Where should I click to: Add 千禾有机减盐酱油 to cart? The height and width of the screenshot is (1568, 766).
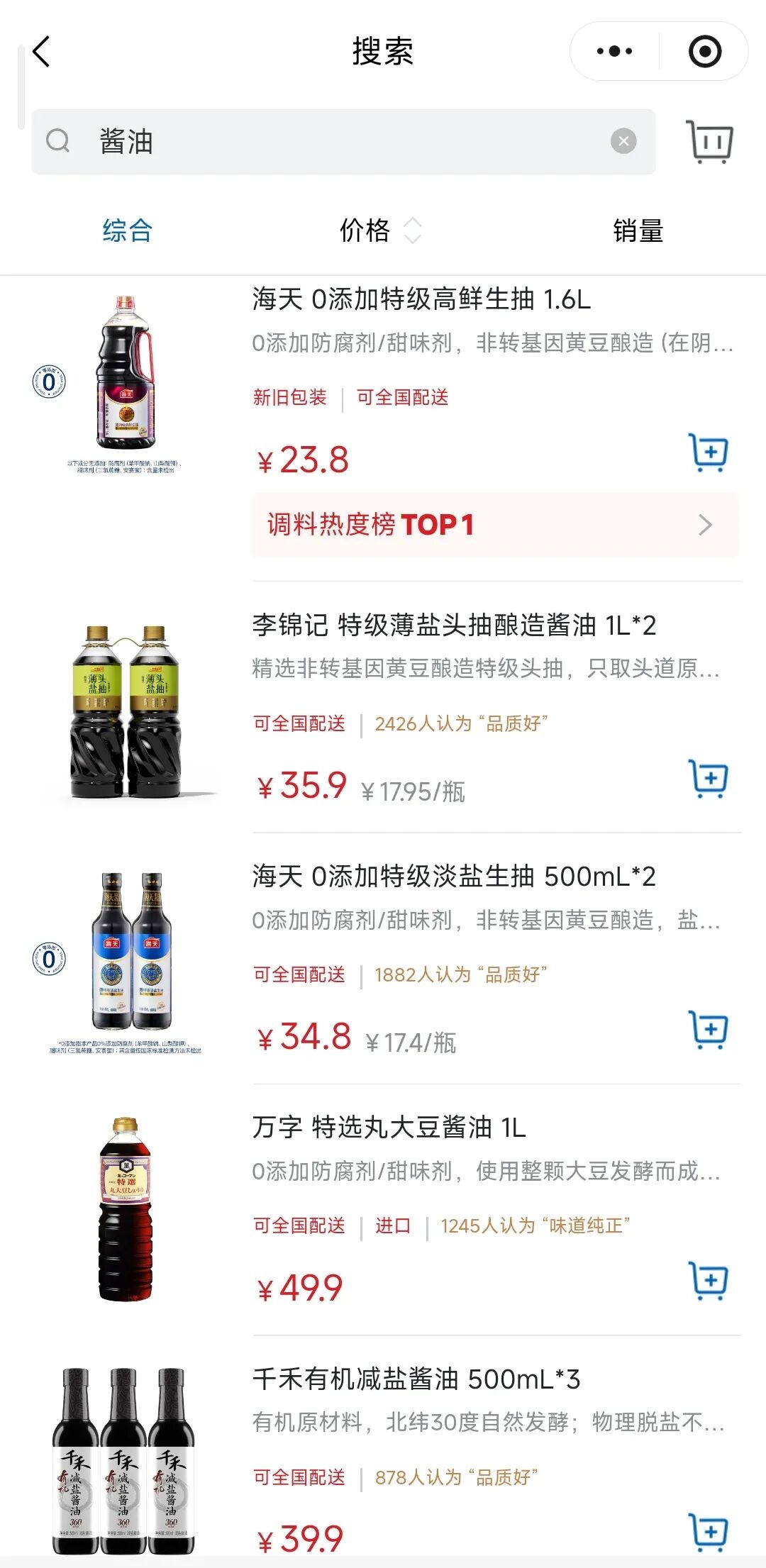(710, 1530)
